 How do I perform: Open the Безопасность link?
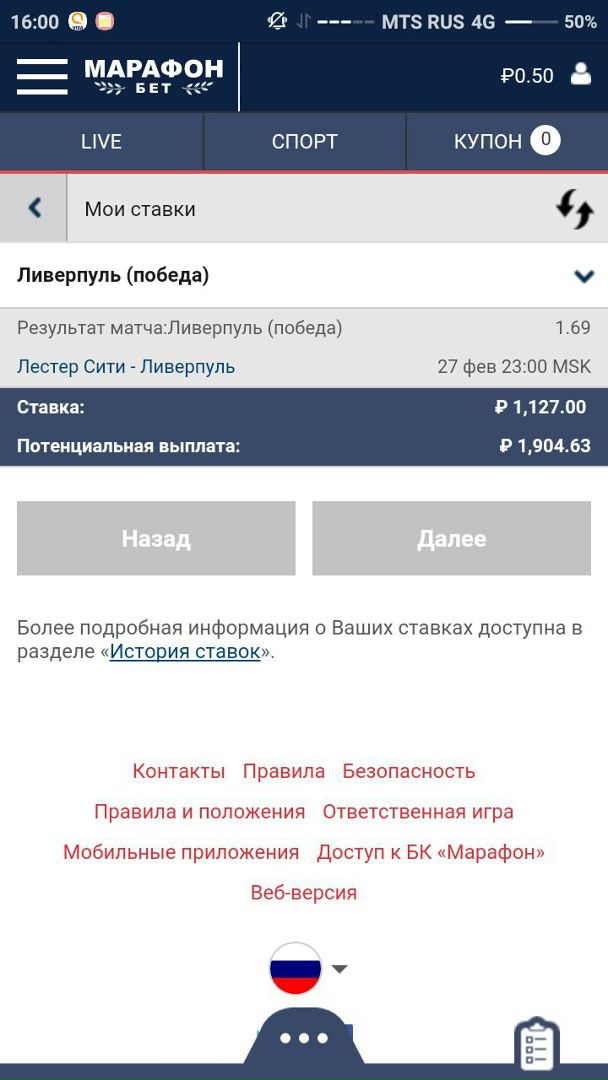408,771
